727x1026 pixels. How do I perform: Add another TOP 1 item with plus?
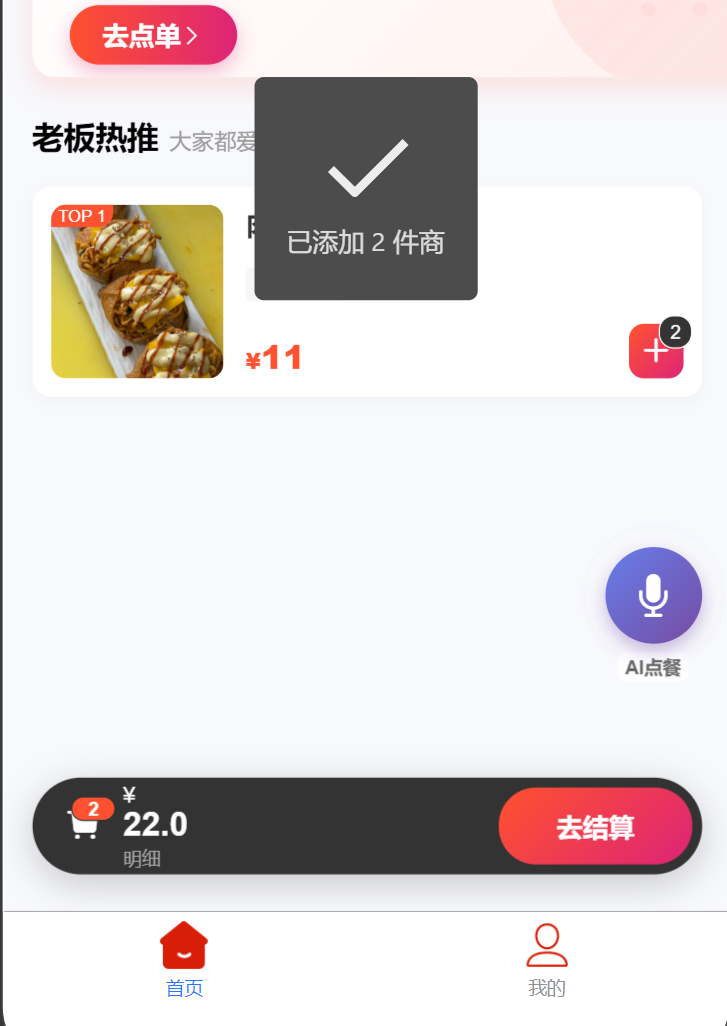pos(655,351)
